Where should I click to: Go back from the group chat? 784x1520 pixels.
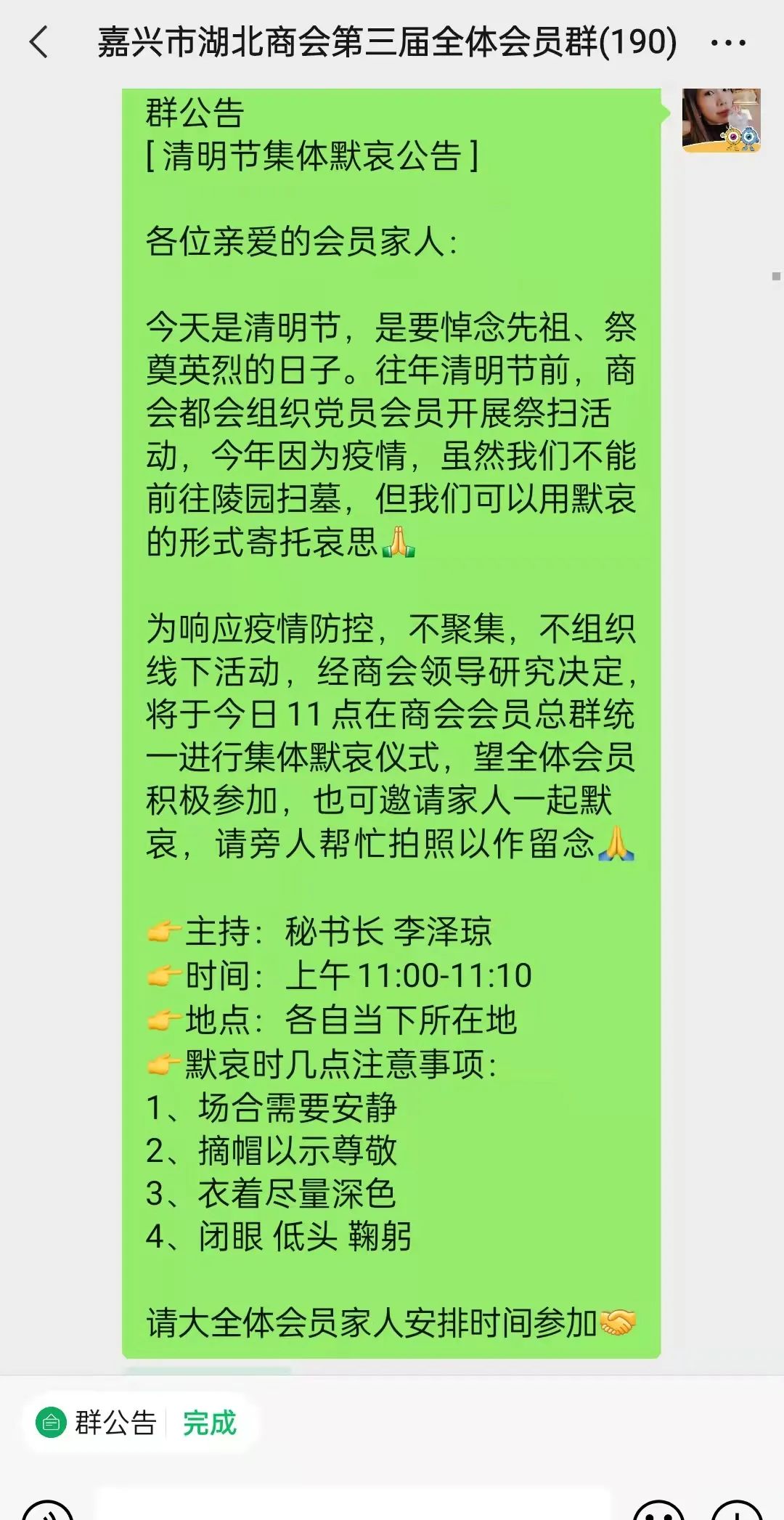(x=39, y=42)
